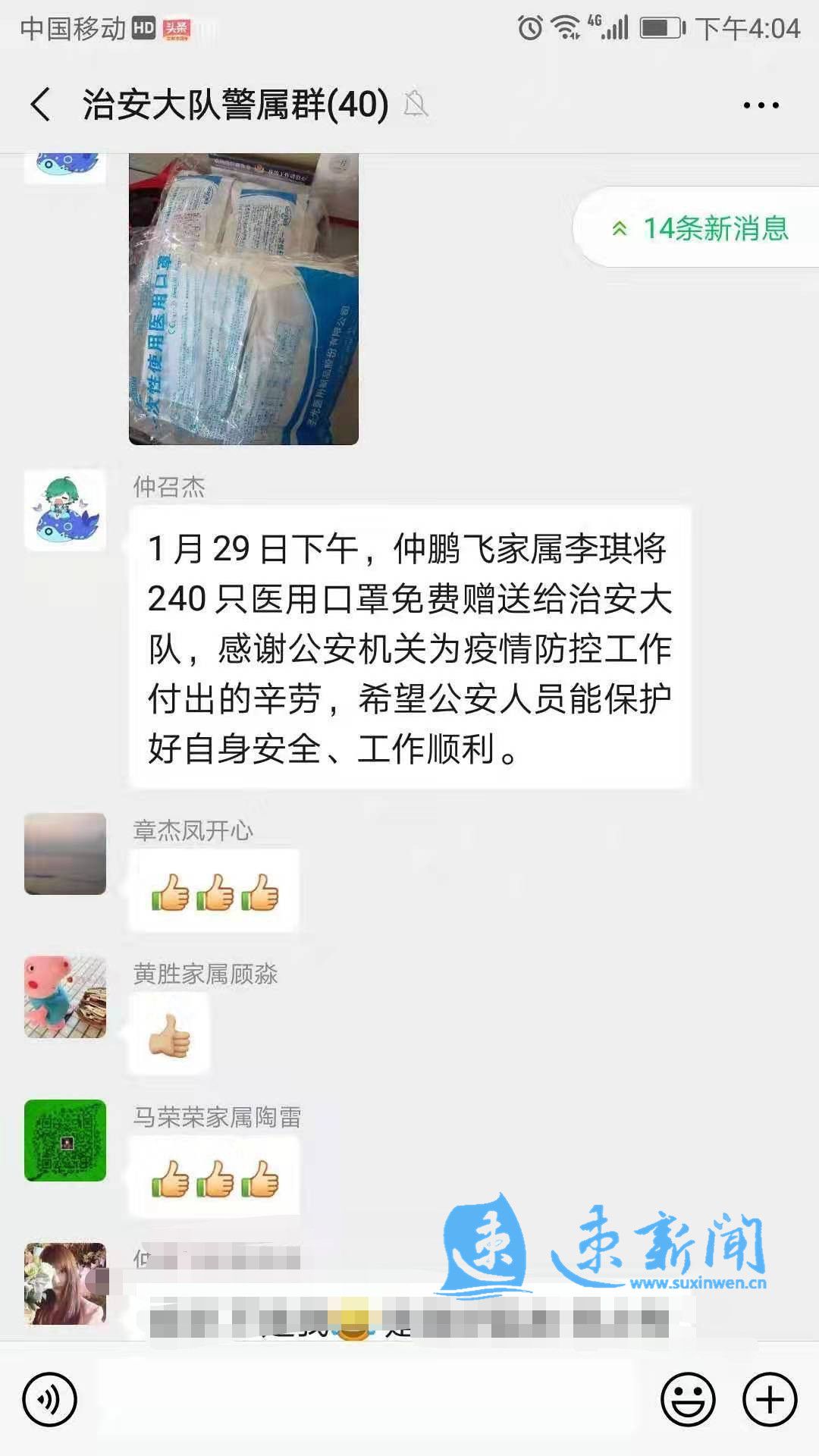Switch to voice message input

(x=50, y=1399)
